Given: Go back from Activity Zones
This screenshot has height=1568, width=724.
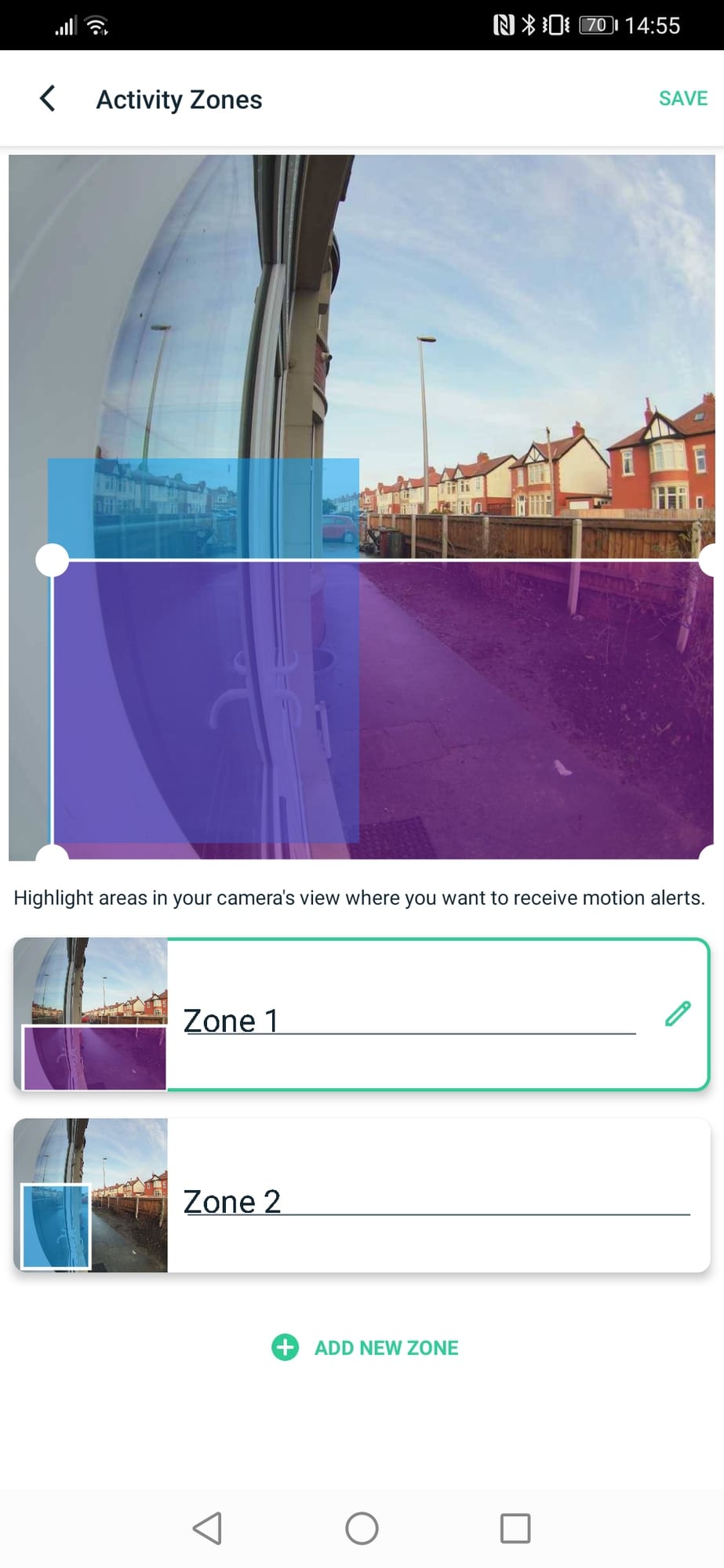Looking at the screenshot, I should tap(48, 99).
